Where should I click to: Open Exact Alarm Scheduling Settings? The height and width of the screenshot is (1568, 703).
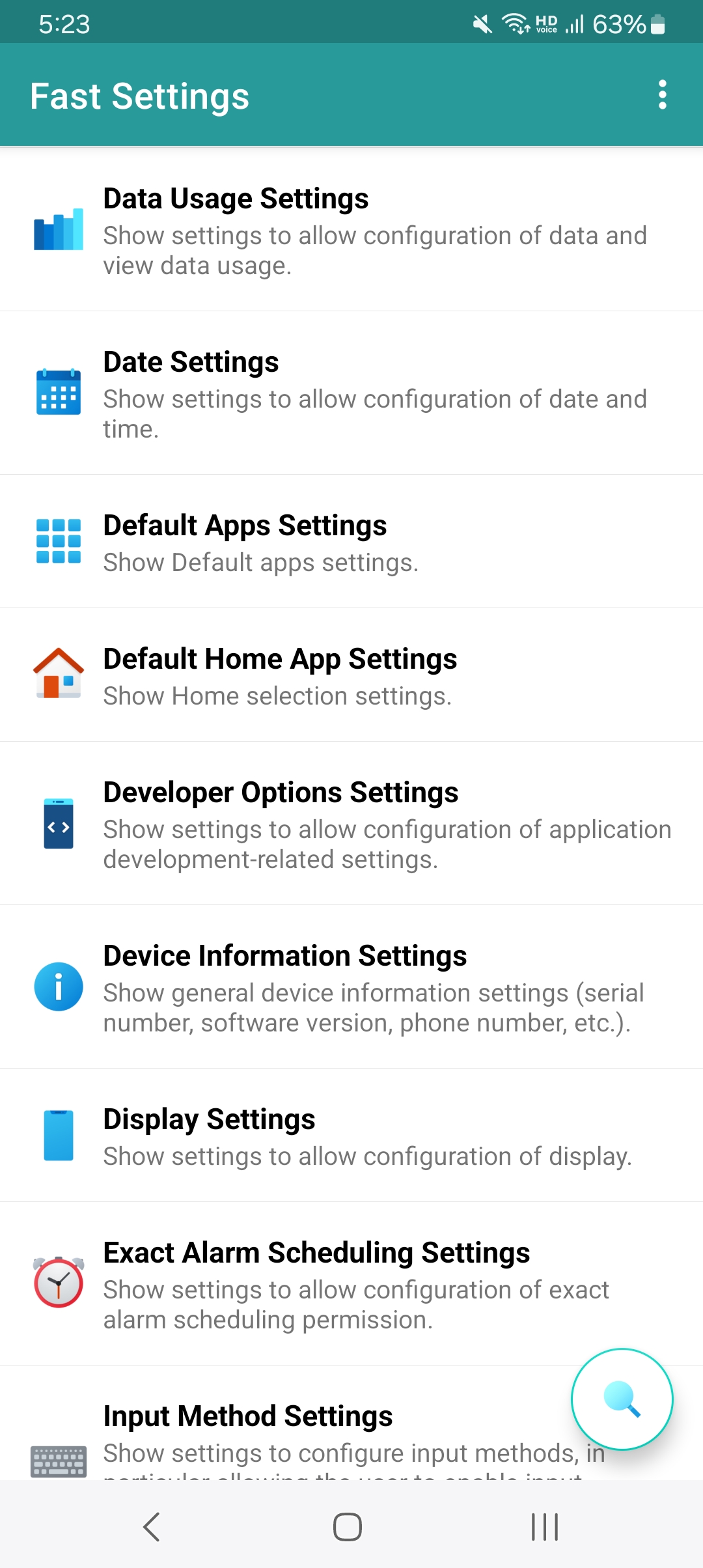(351, 1284)
